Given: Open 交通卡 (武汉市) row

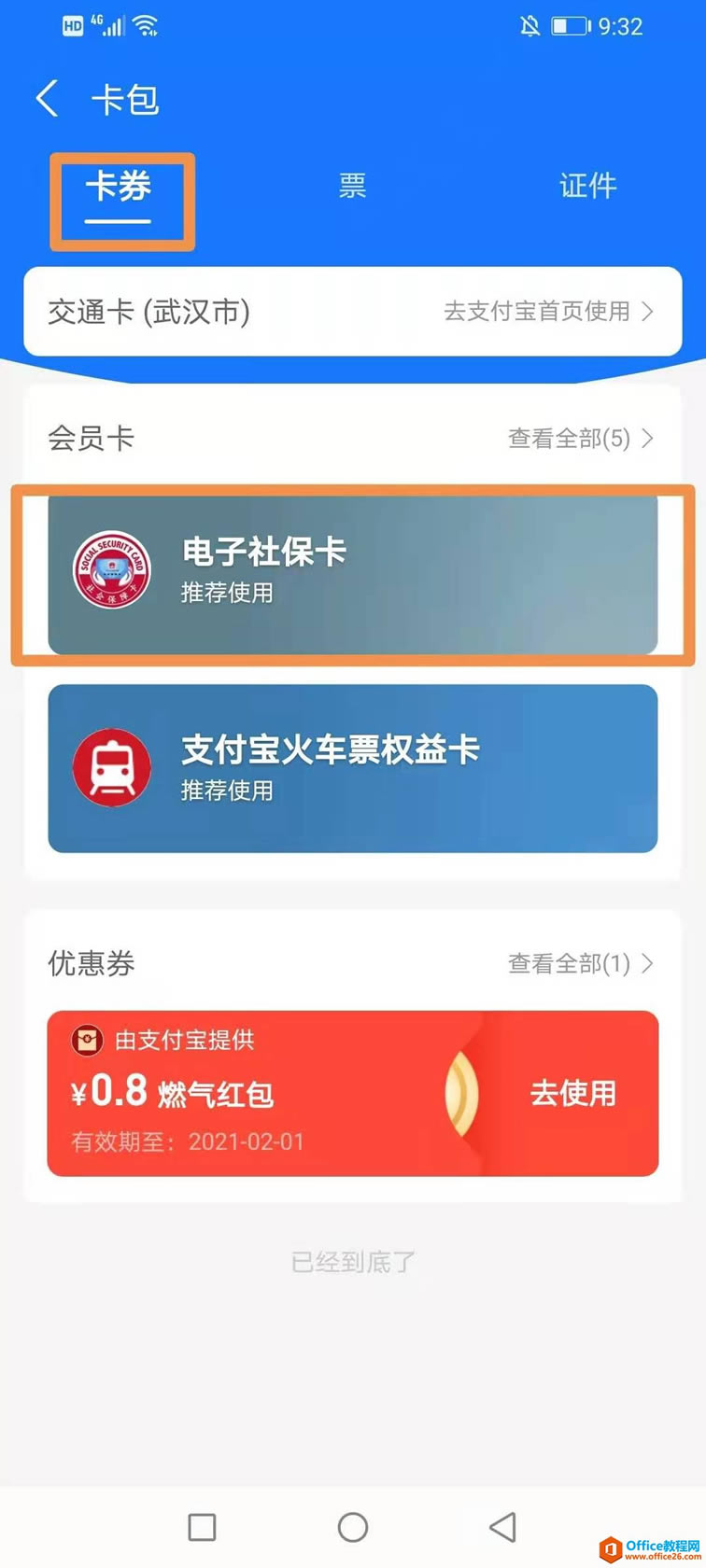Looking at the screenshot, I should click(x=352, y=312).
